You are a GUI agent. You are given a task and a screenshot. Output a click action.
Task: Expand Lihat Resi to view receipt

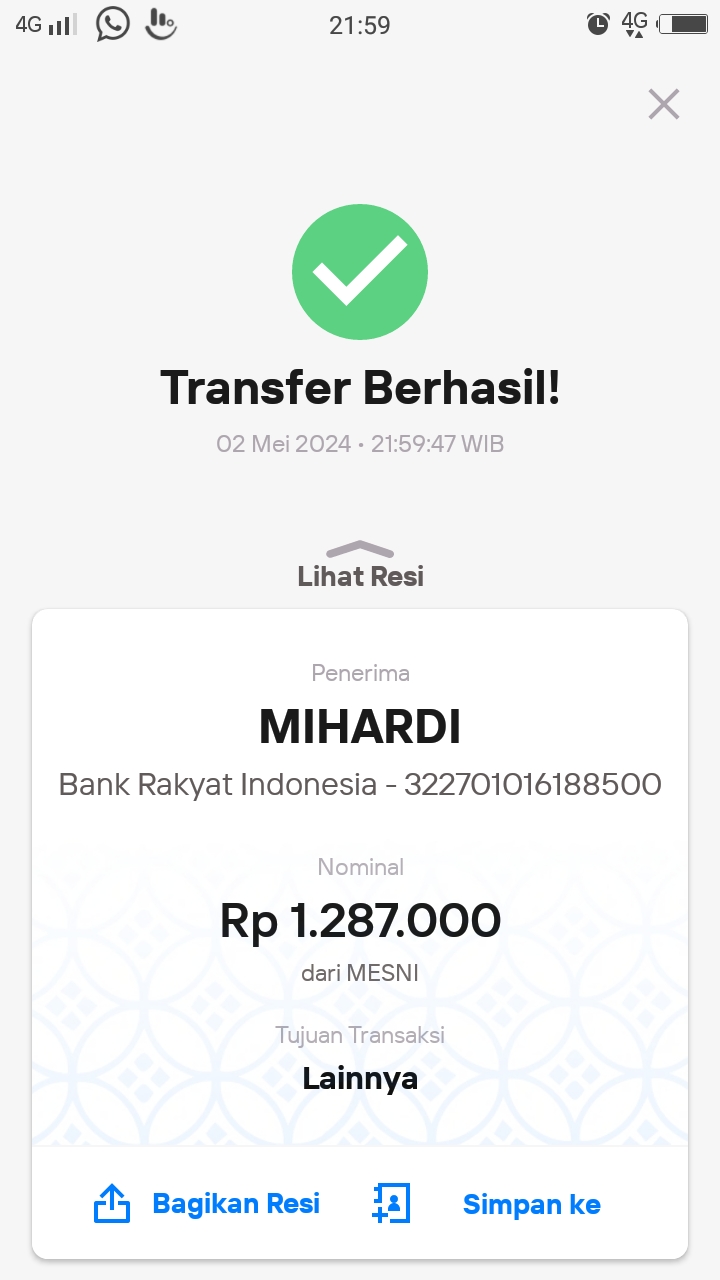[x=360, y=565]
